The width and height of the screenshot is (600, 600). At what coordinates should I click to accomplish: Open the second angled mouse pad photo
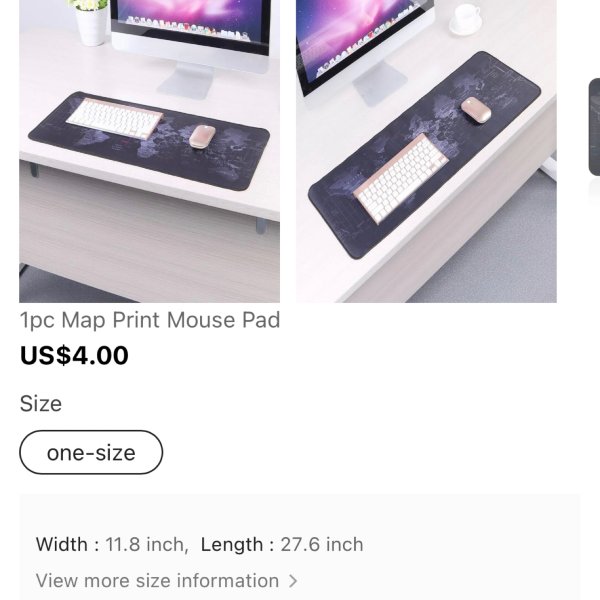[426, 150]
